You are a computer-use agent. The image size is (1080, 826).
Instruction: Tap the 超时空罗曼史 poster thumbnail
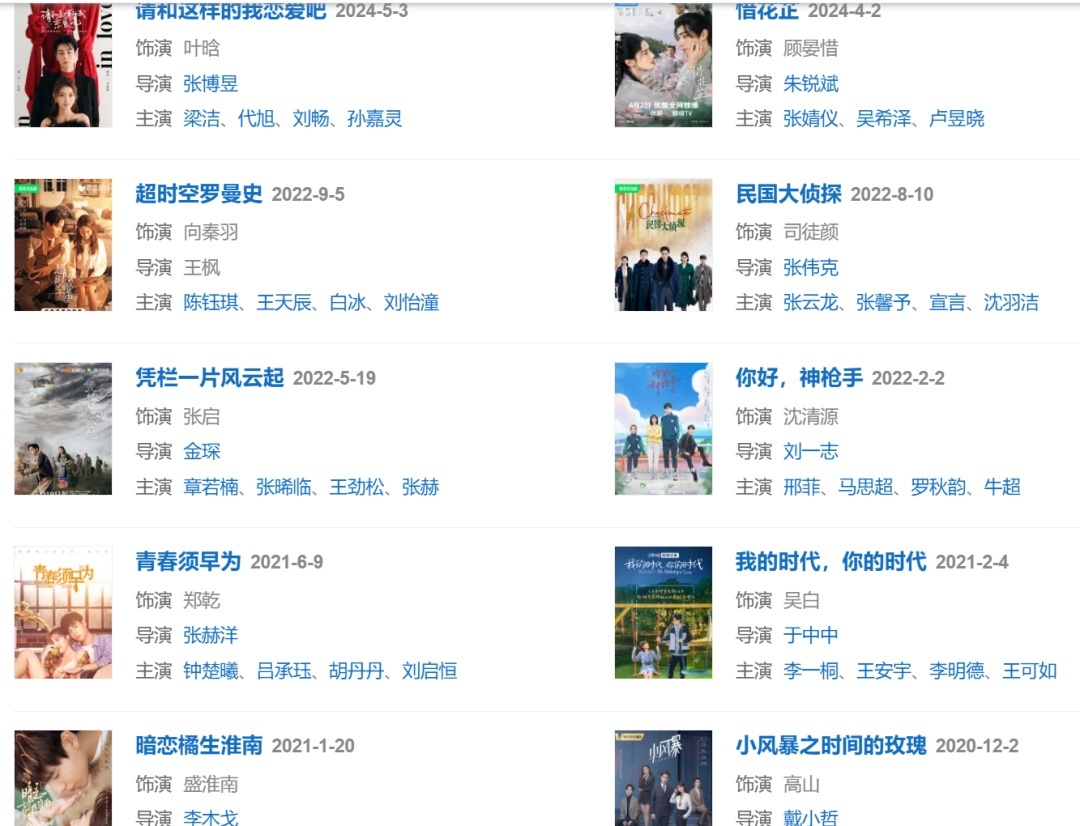click(x=63, y=245)
